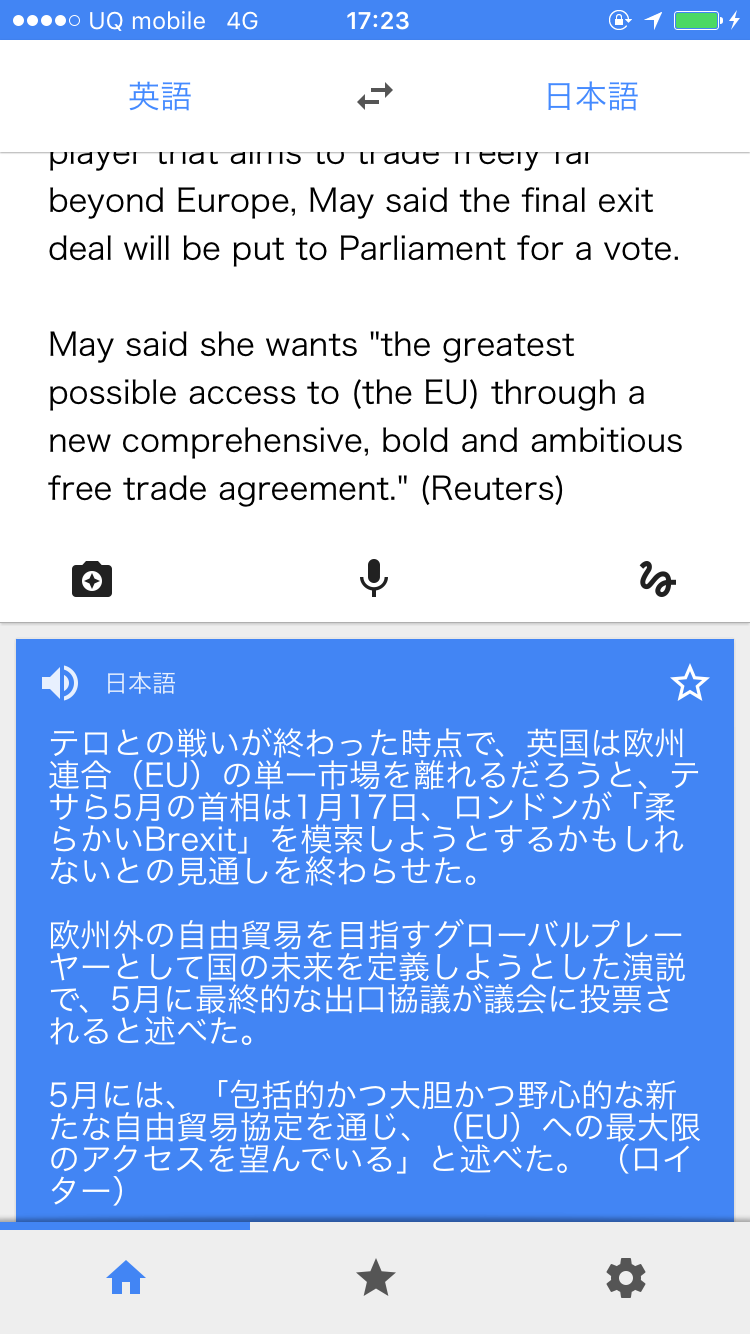This screenshot has width=750, height=1334.
Task: Change the source language 英語
Action: (x=160, y=97)
